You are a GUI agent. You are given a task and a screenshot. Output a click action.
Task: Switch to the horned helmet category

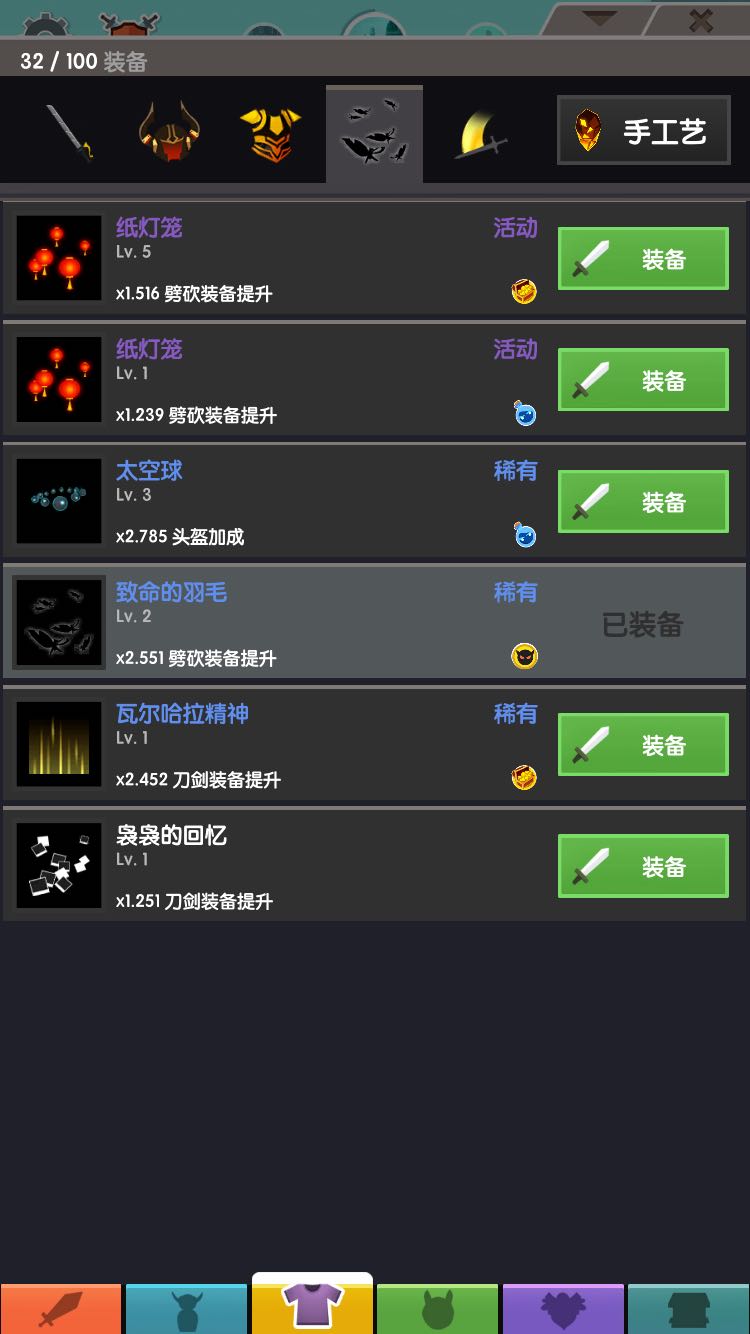(x=169, y=133)
